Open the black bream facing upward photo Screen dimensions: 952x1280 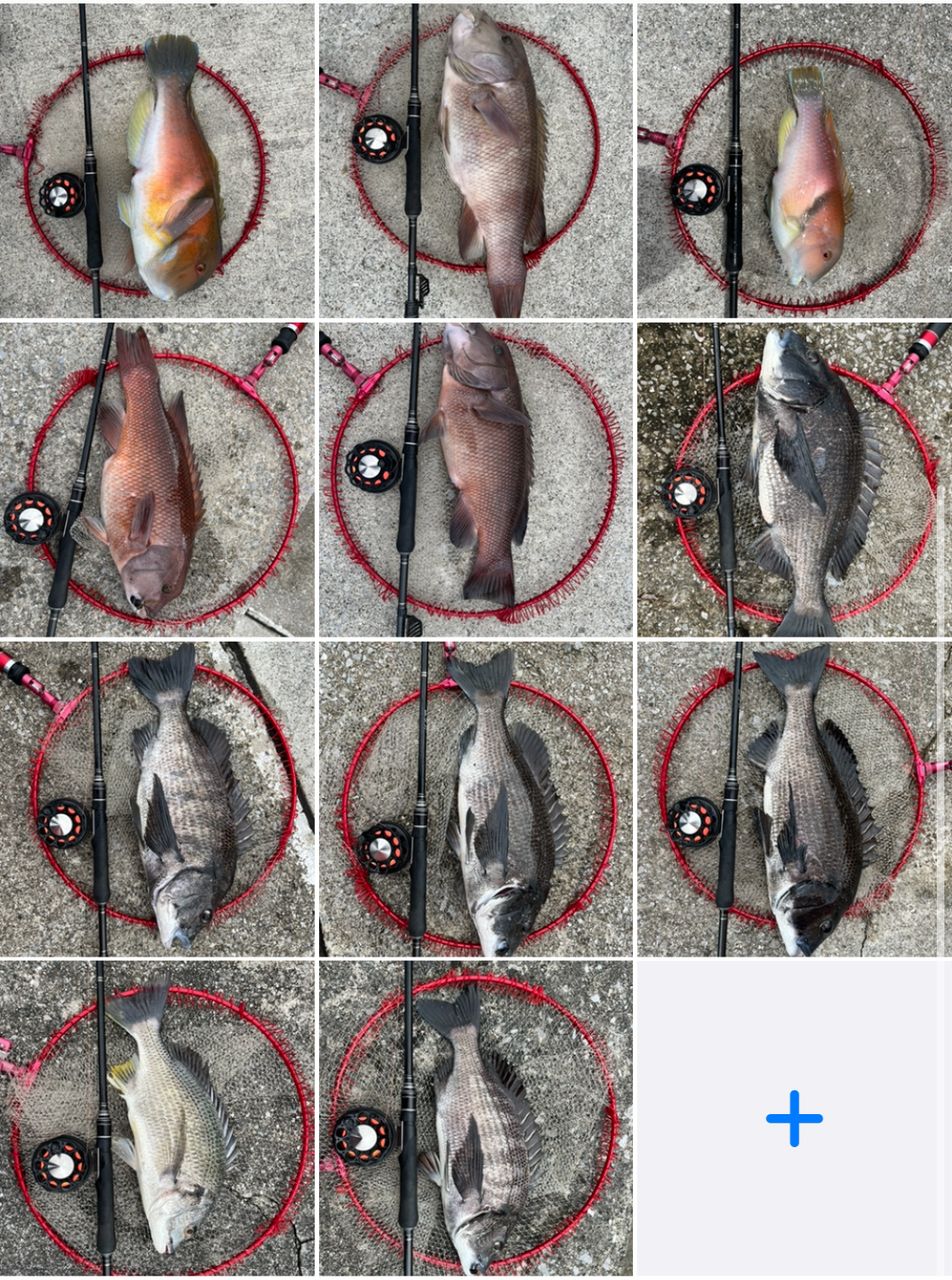pos(794,478)
